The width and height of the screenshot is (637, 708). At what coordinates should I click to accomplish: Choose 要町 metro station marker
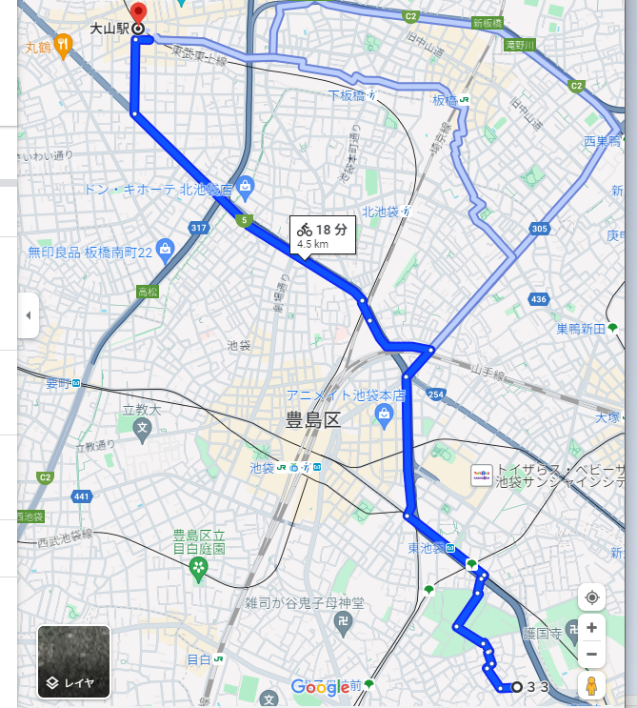pyautogui.click(x=76, y=383)
